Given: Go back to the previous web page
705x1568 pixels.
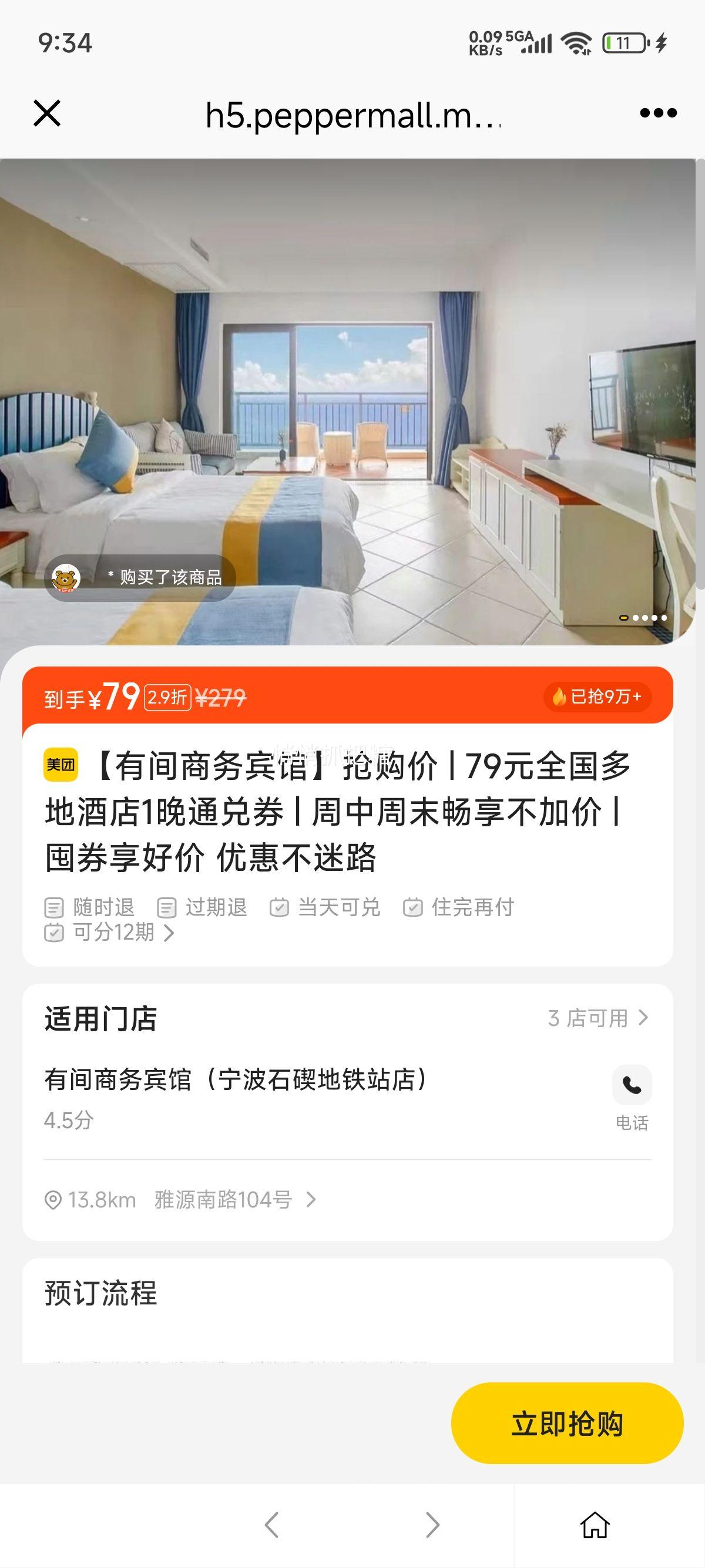Looking at the screenshot, I should pos(271,1525).
